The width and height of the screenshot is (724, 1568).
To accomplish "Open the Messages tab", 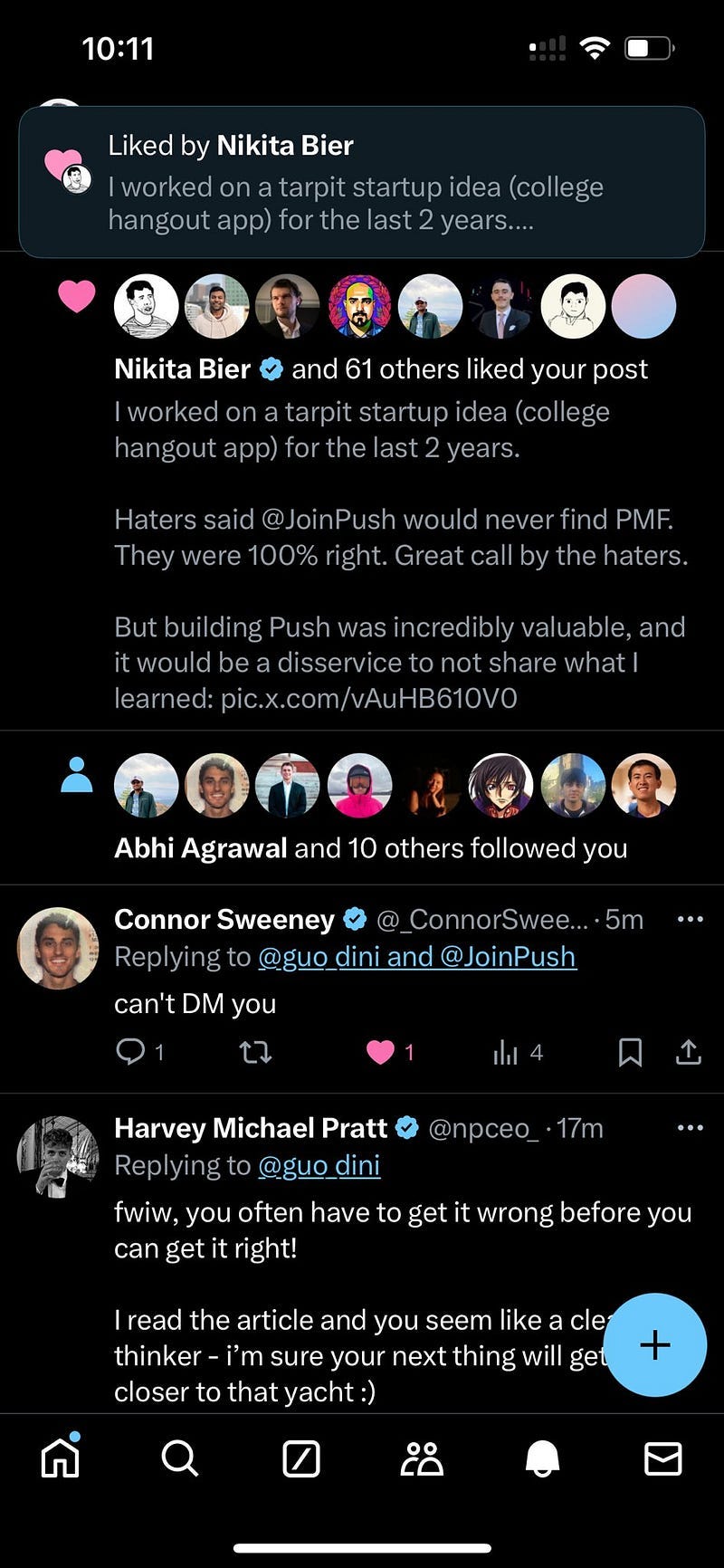I will tap(662, 1458).
